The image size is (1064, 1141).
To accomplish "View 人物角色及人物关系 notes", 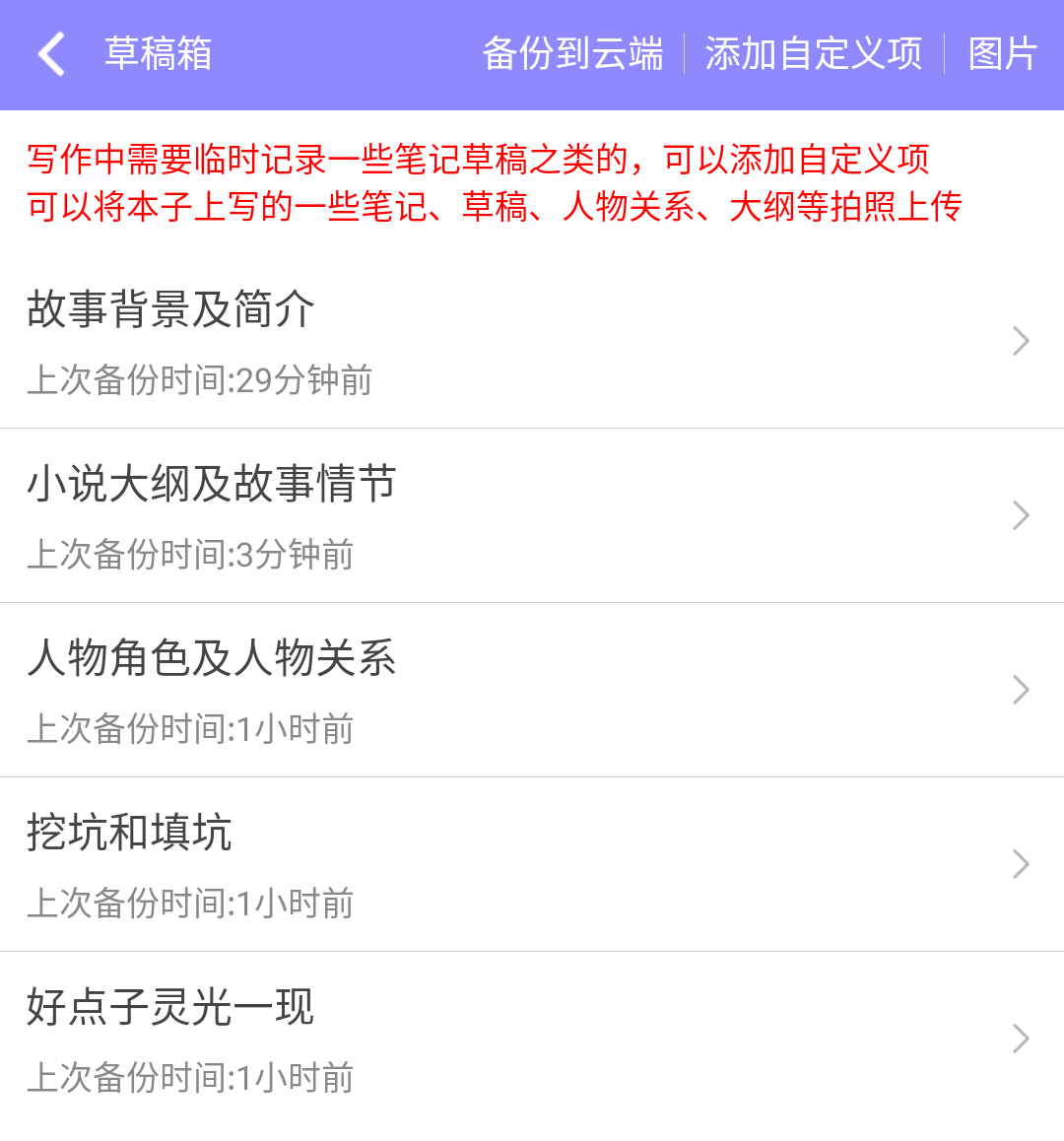I will [532, 691].
